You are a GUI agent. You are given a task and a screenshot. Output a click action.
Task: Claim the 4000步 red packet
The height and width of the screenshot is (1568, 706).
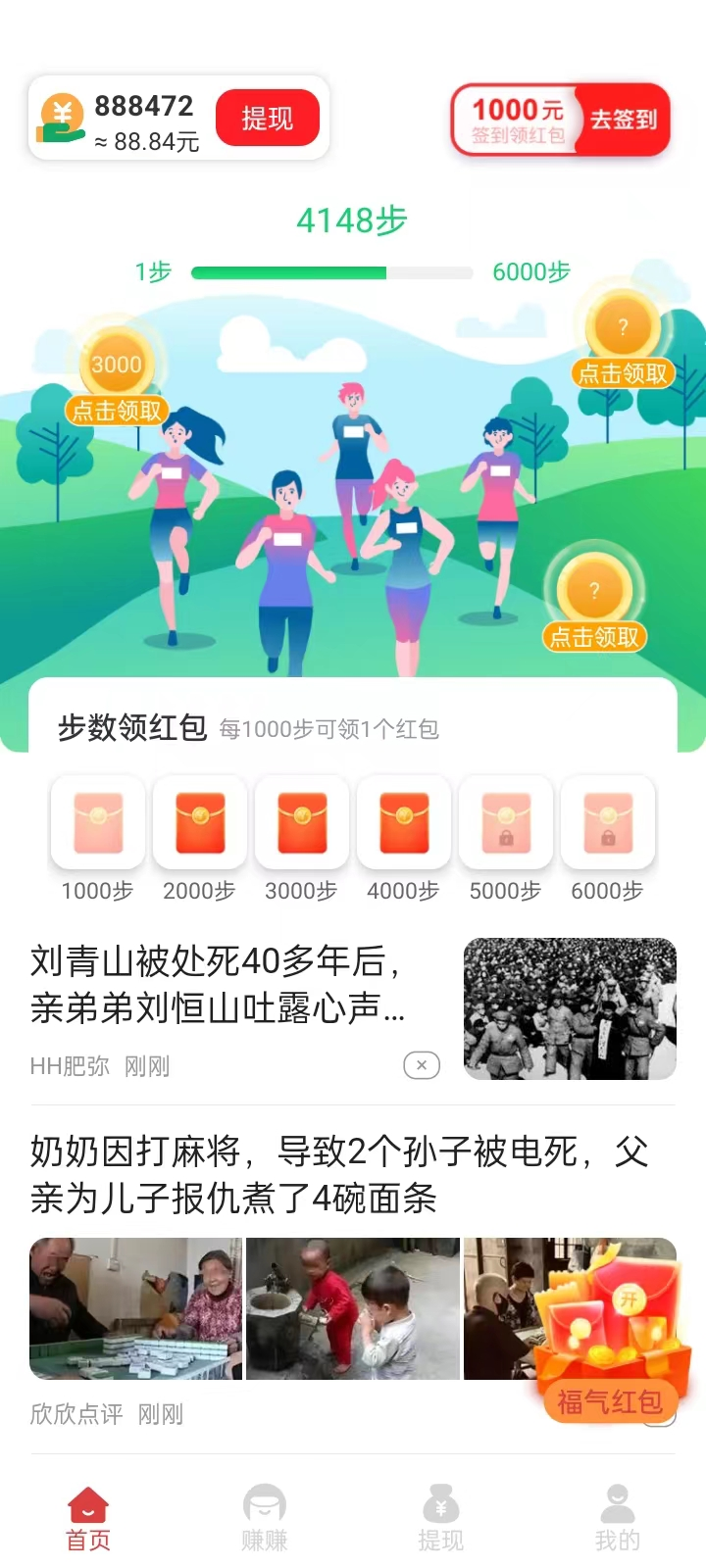click(x=404, y=823)
